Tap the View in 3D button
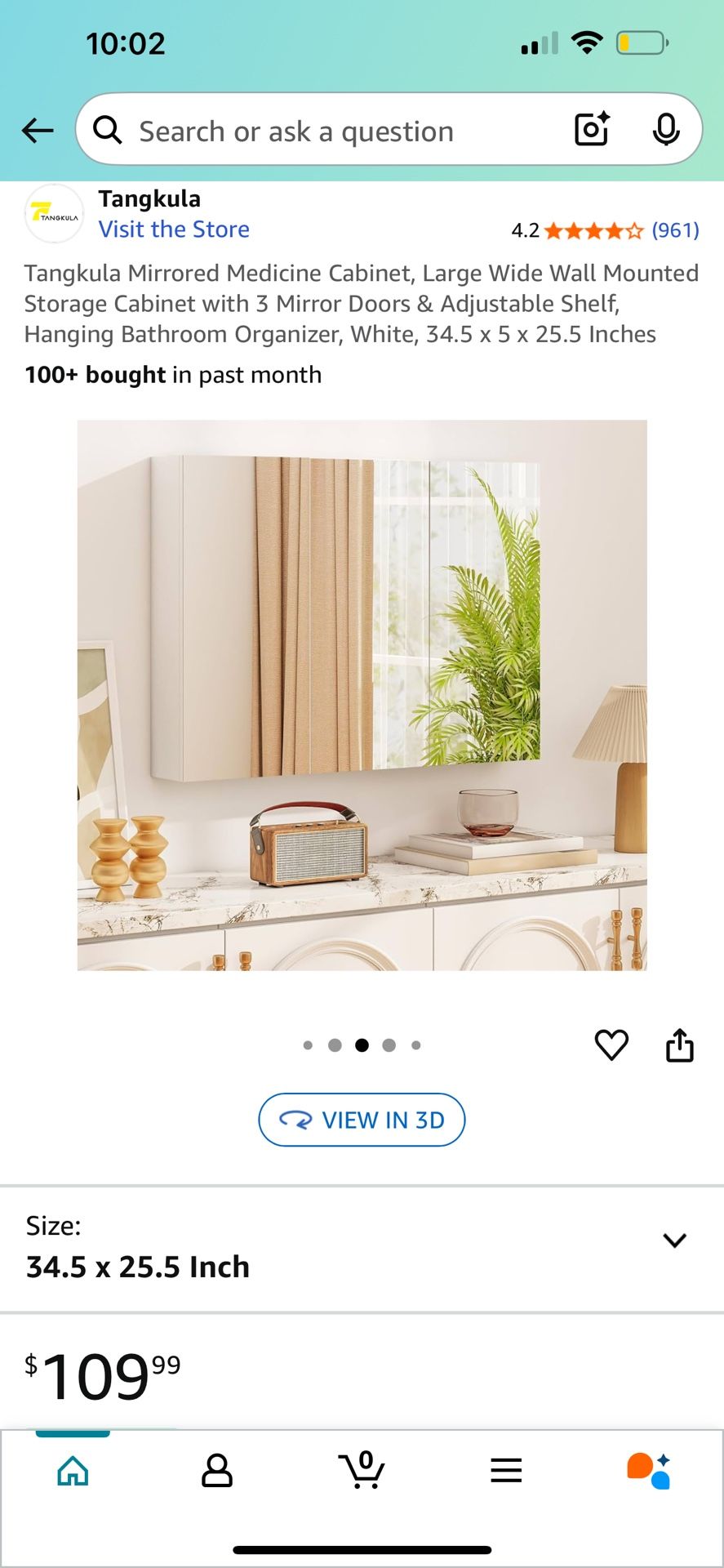724x1568 pixels. coord(362,1120)
